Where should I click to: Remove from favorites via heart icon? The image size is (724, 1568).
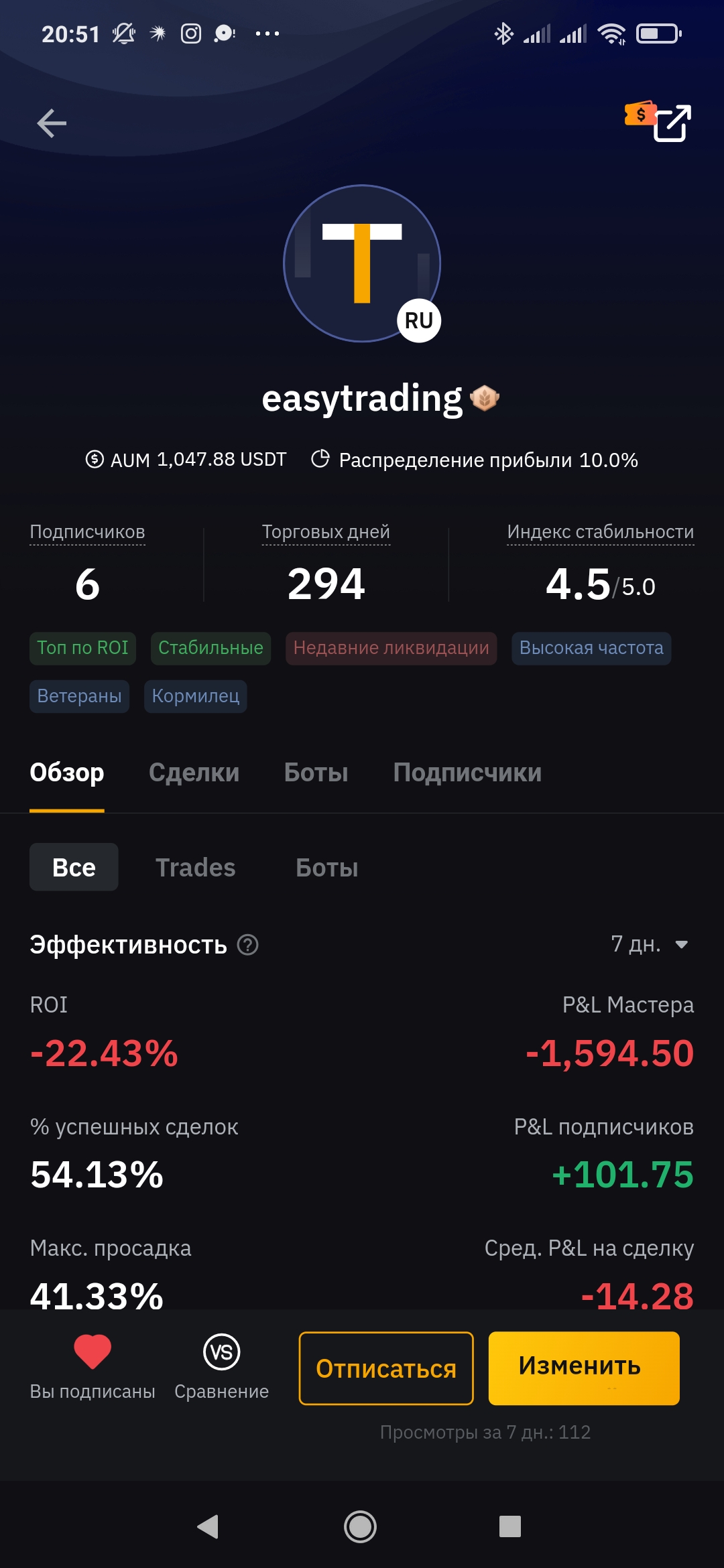tap(93, 1352)
